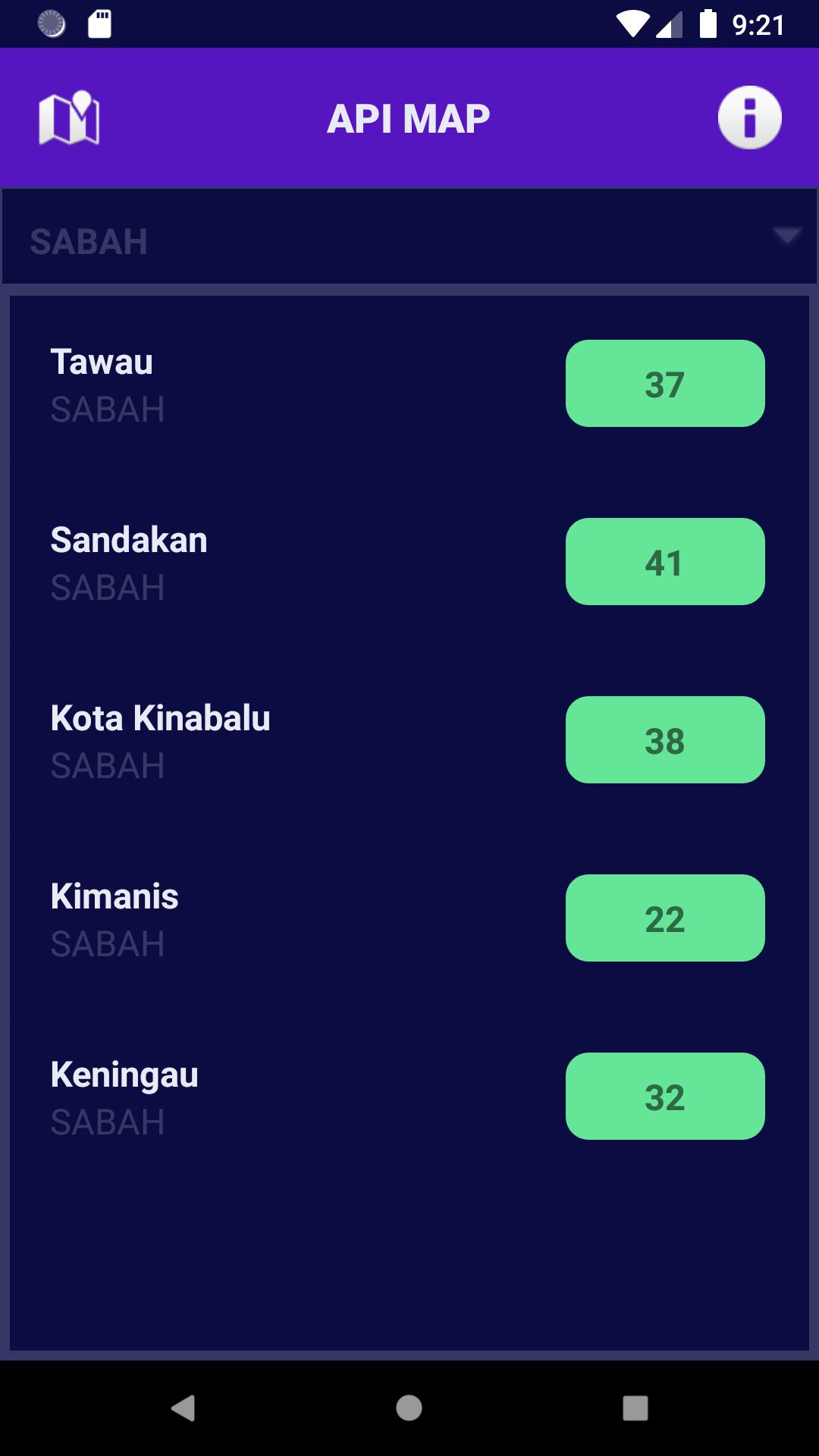Tap the battery icon in the status bar
This screenshot has height=1456, width=819.
[x=708, y=23]
